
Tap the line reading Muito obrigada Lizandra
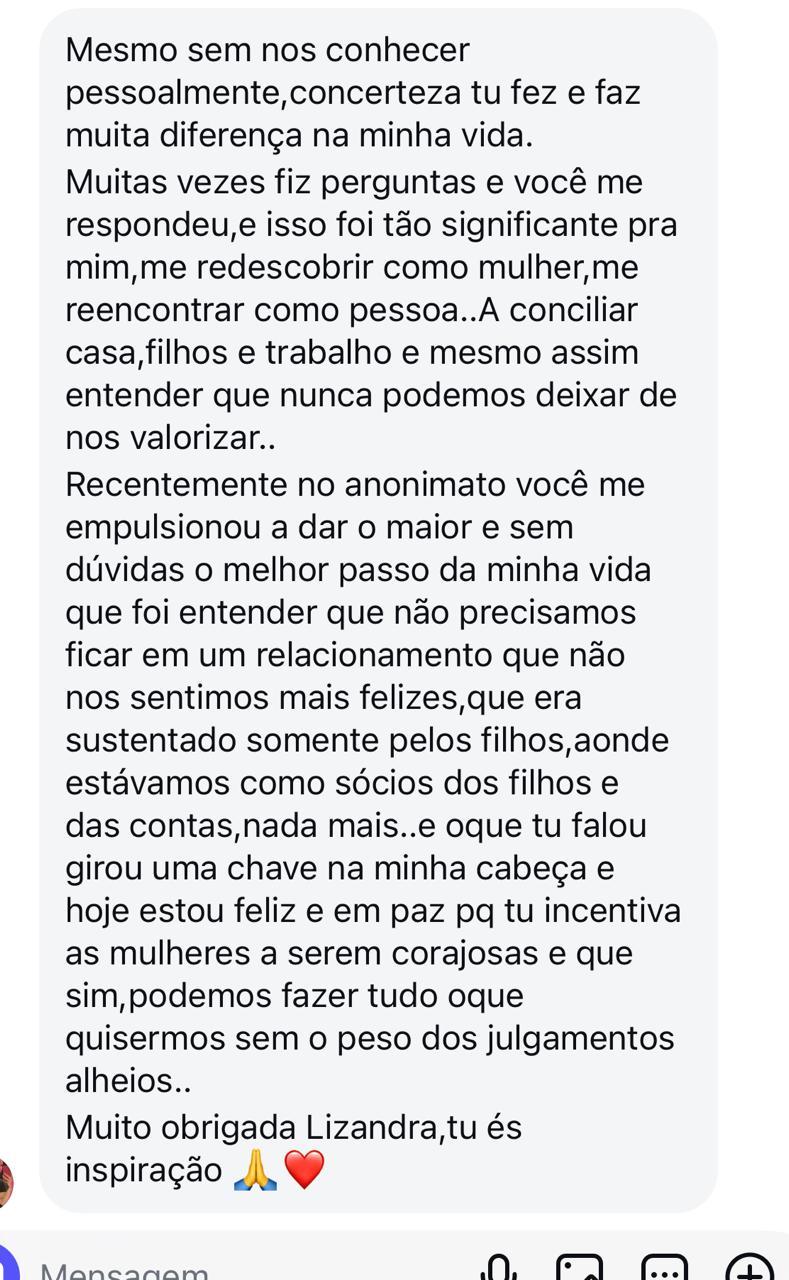290,1127
